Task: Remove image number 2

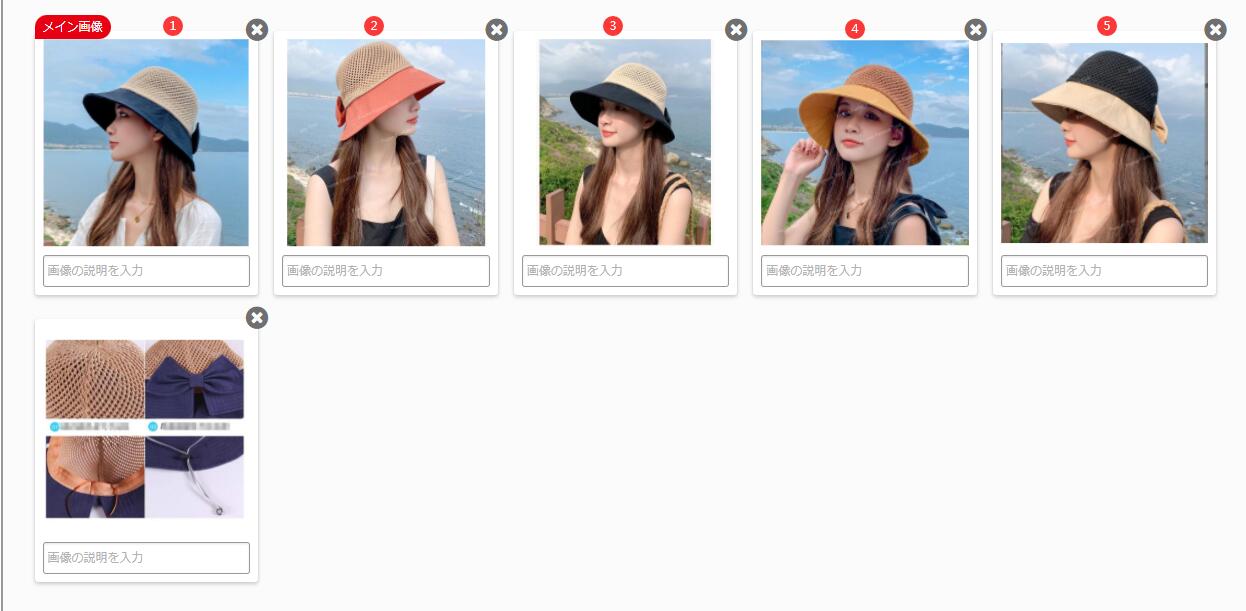Action: pyautogui.click(x=497, y=30)
